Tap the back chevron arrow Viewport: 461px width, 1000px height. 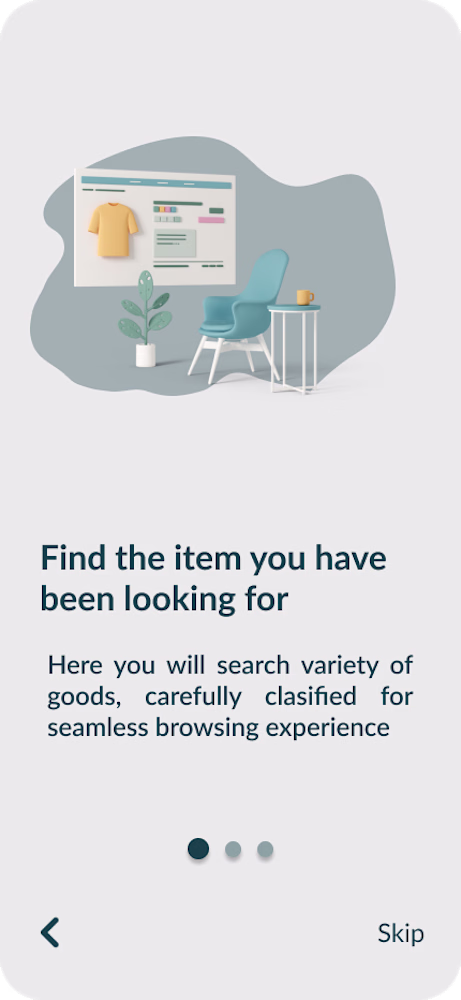pos(50,932)
